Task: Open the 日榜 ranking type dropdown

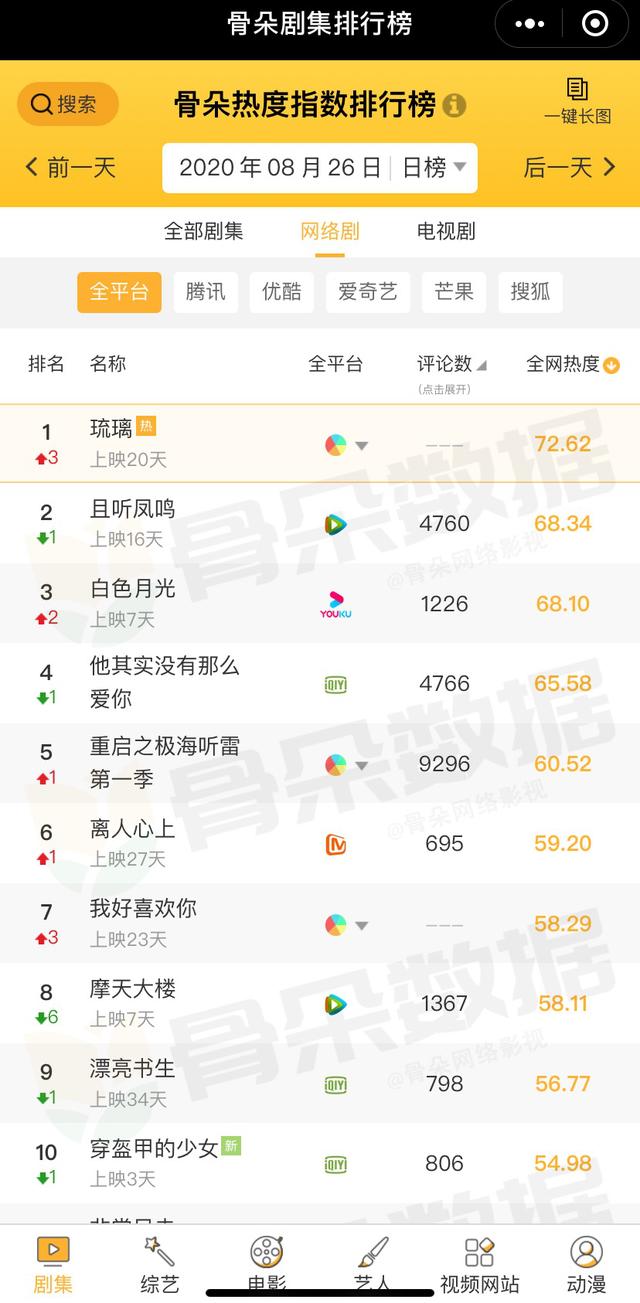Action: coord(434,168)
